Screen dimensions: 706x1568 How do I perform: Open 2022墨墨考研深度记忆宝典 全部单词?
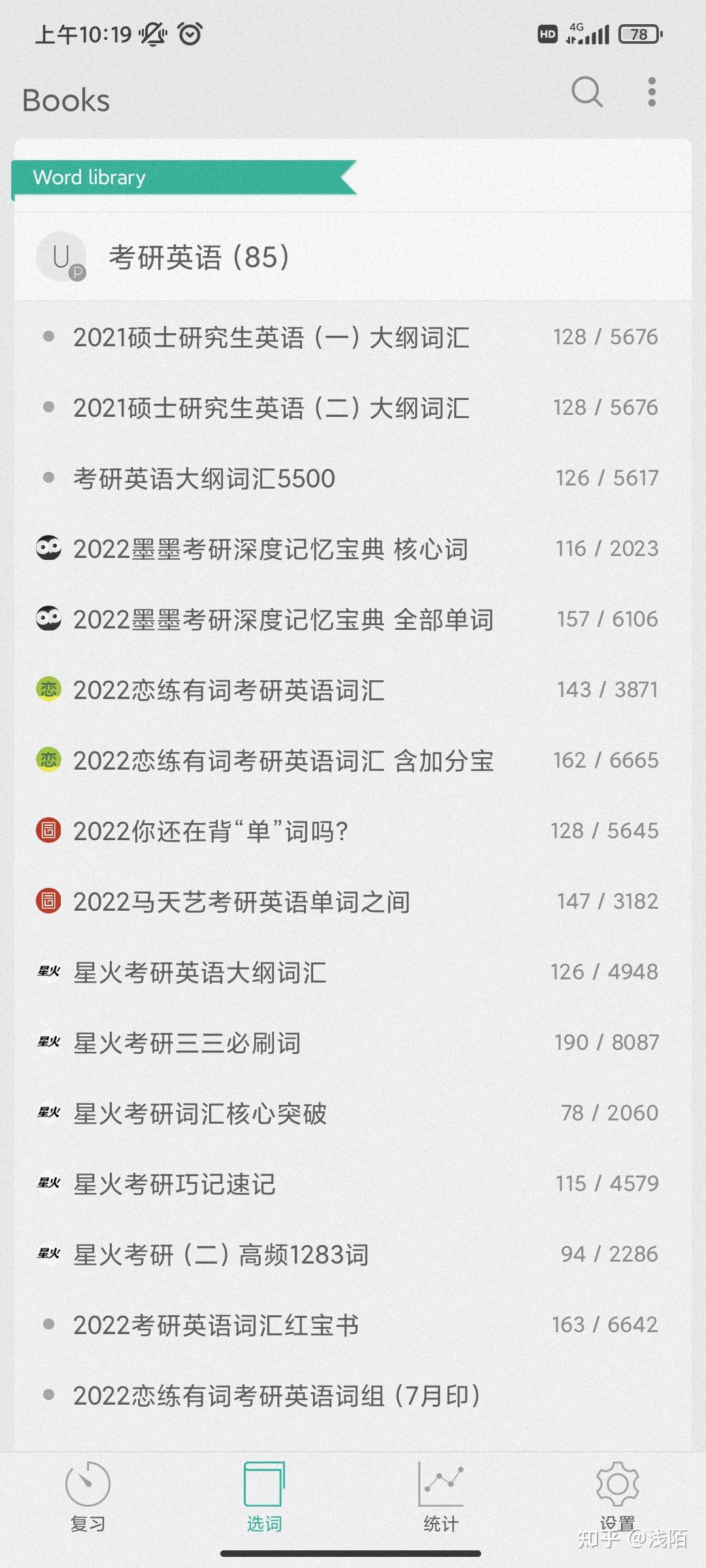282,620
